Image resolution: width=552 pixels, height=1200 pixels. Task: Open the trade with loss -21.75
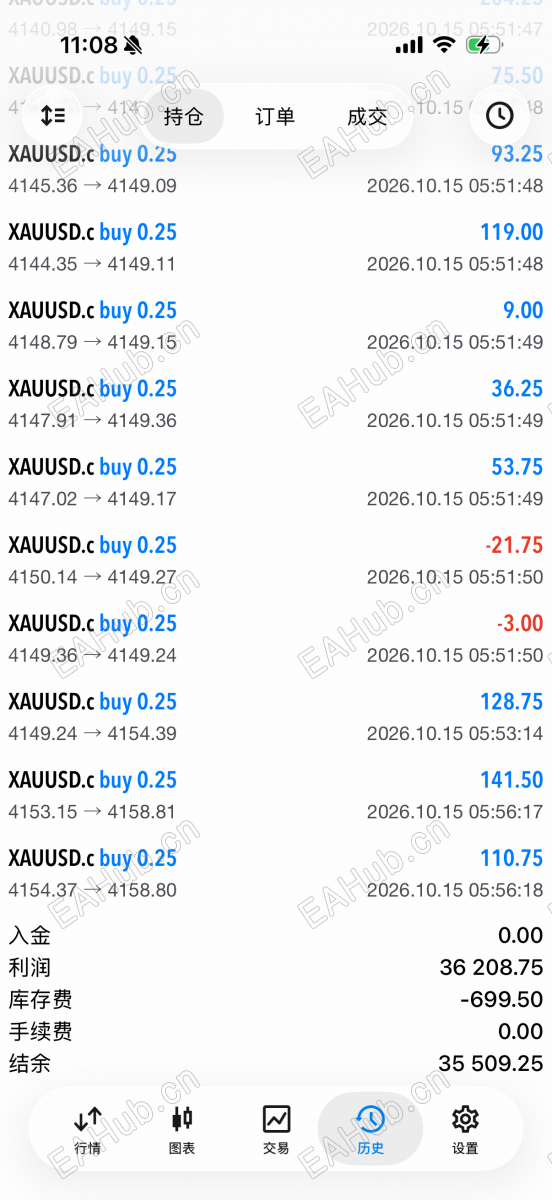tap(276, 561)
